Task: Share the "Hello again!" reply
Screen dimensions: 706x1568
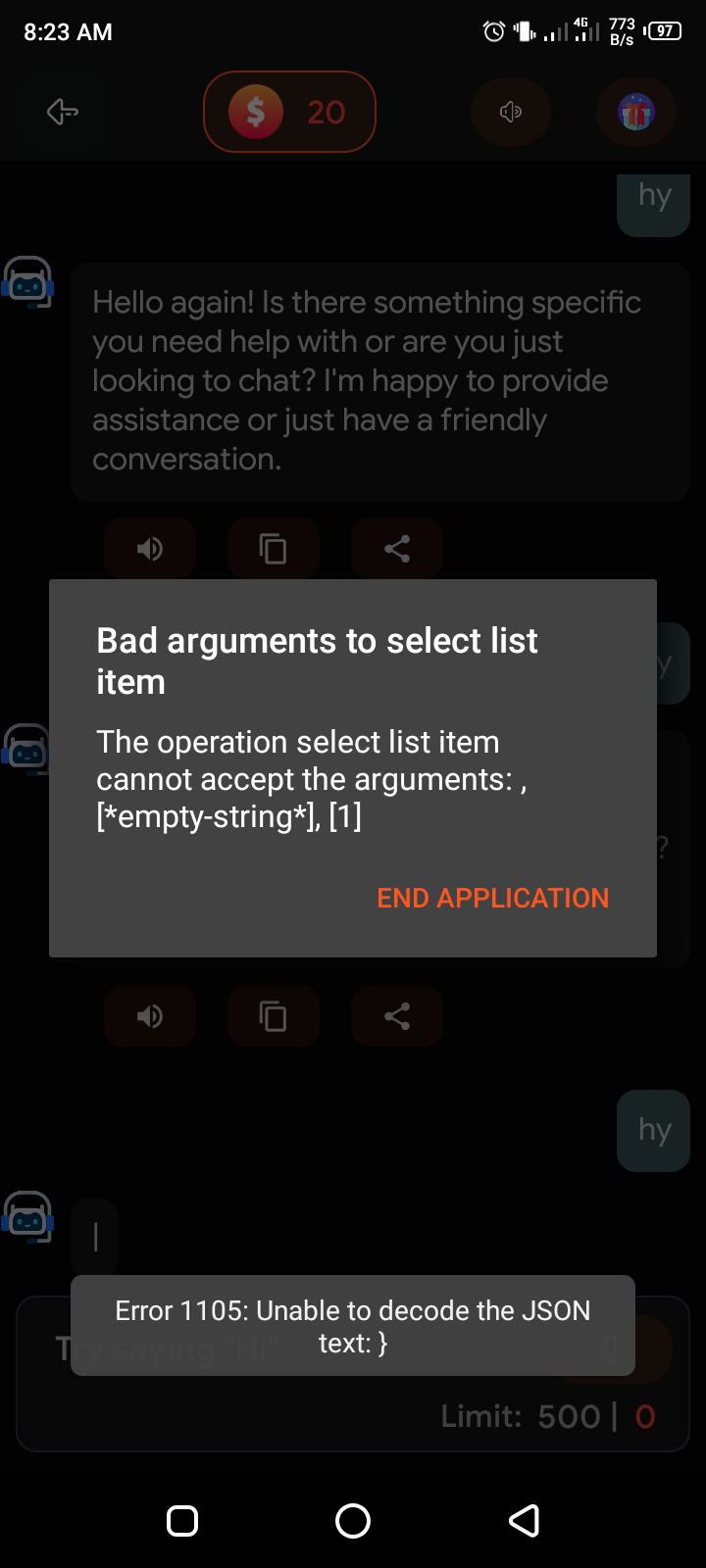Action: click(397, 549)
